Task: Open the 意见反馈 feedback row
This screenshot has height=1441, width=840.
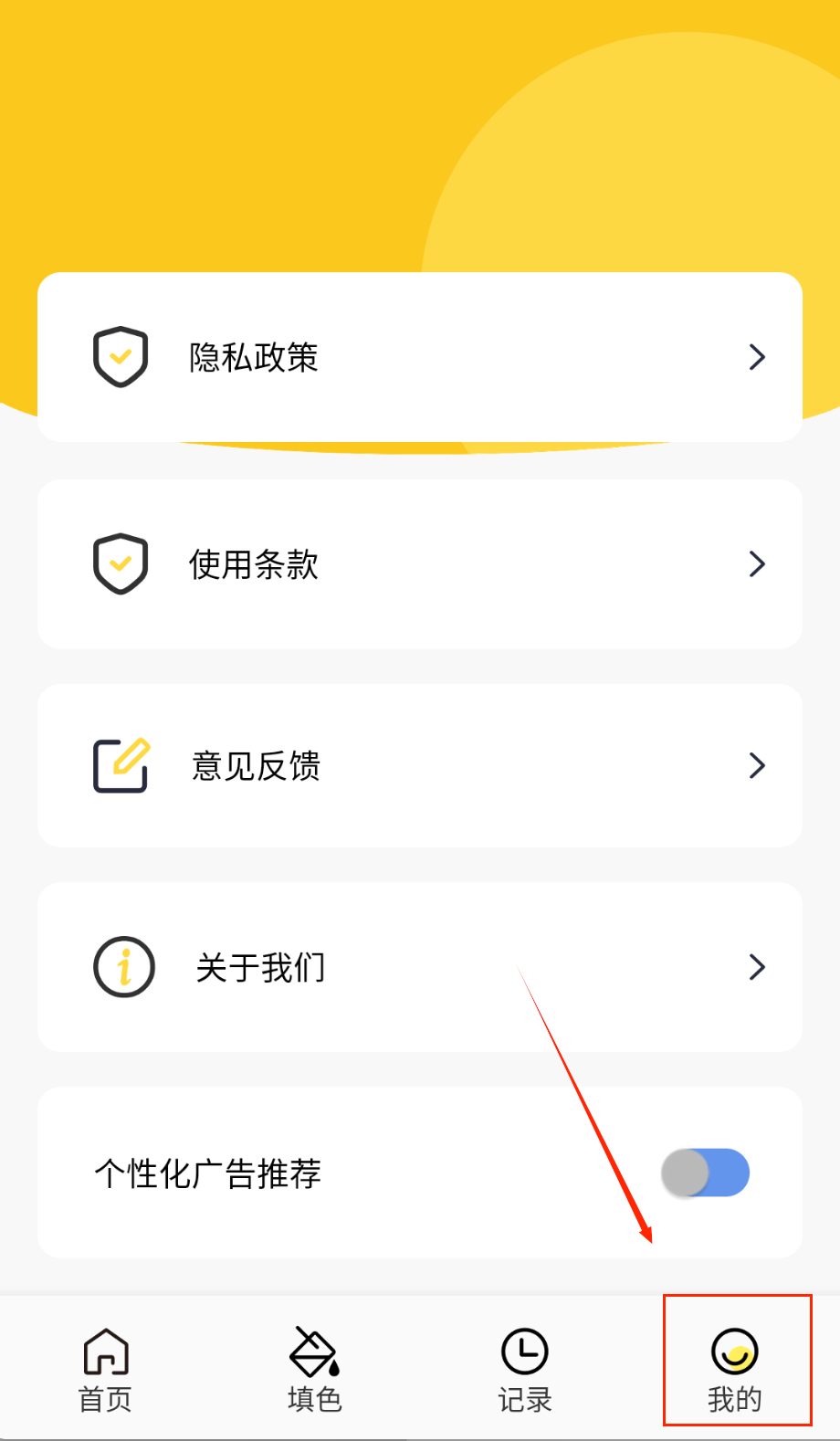Action: tap(420, 766)
